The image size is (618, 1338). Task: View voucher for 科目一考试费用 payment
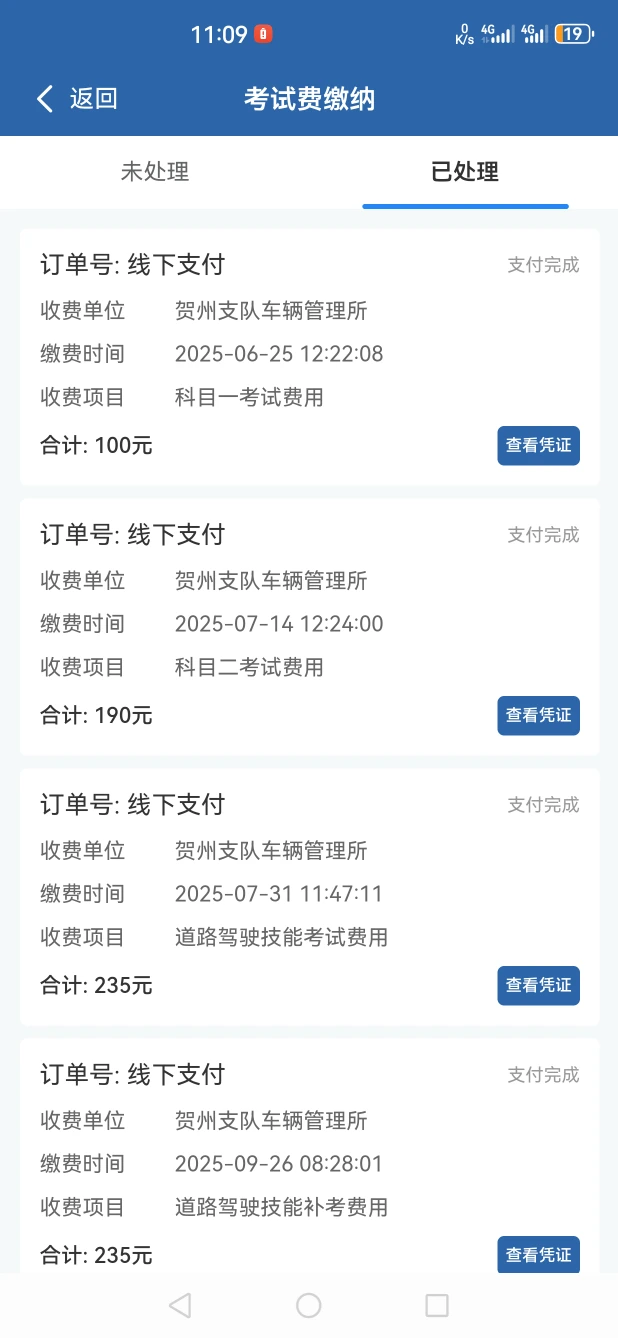538,446
